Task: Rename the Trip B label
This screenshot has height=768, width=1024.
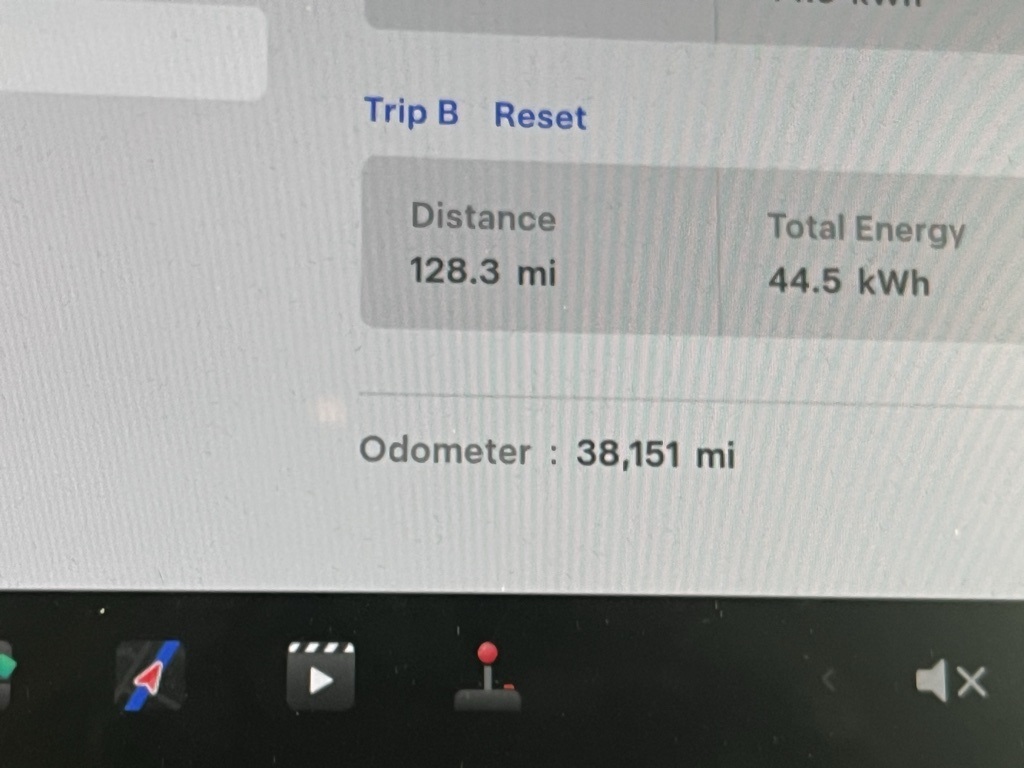Action: (411, 111)
